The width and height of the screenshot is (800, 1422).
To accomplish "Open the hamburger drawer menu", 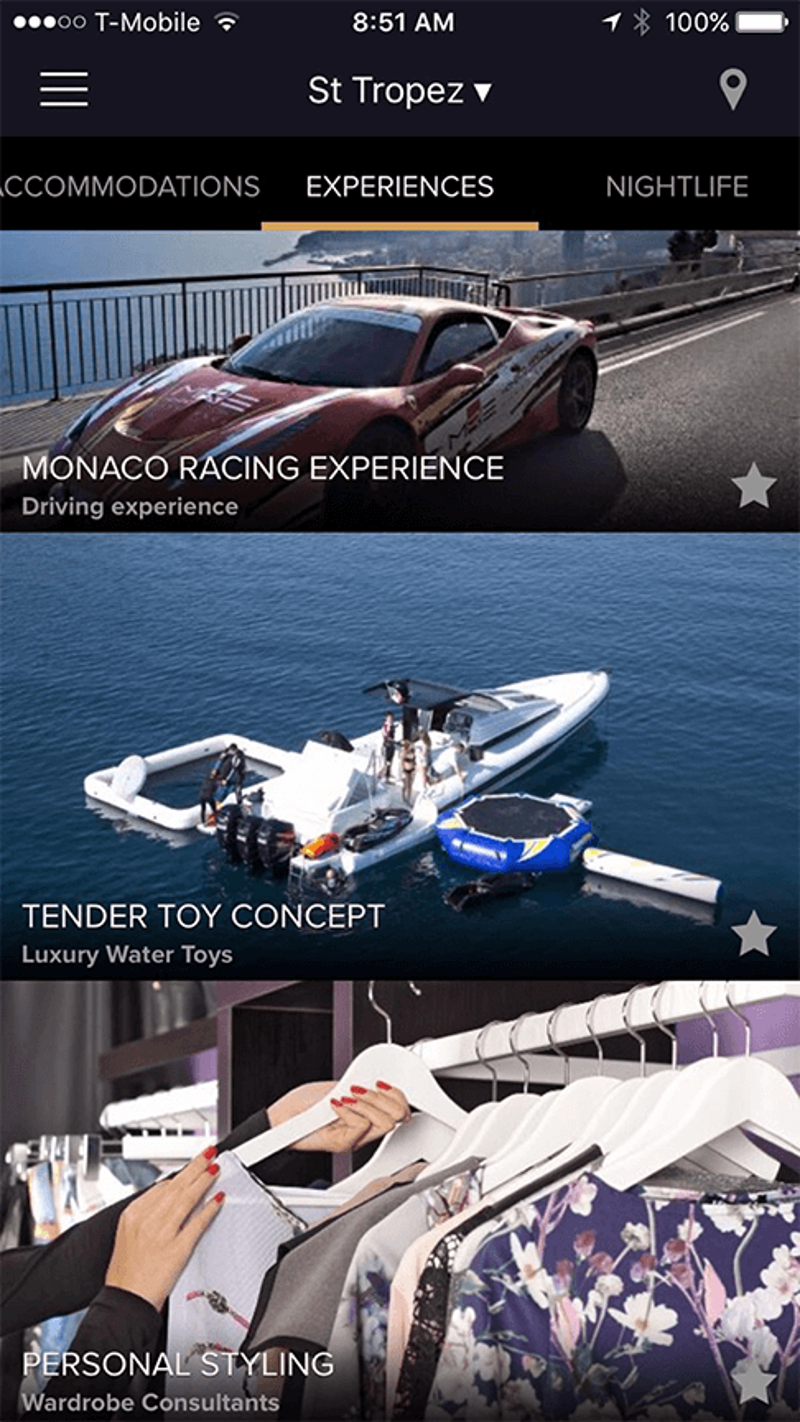I will click(64, 90).
